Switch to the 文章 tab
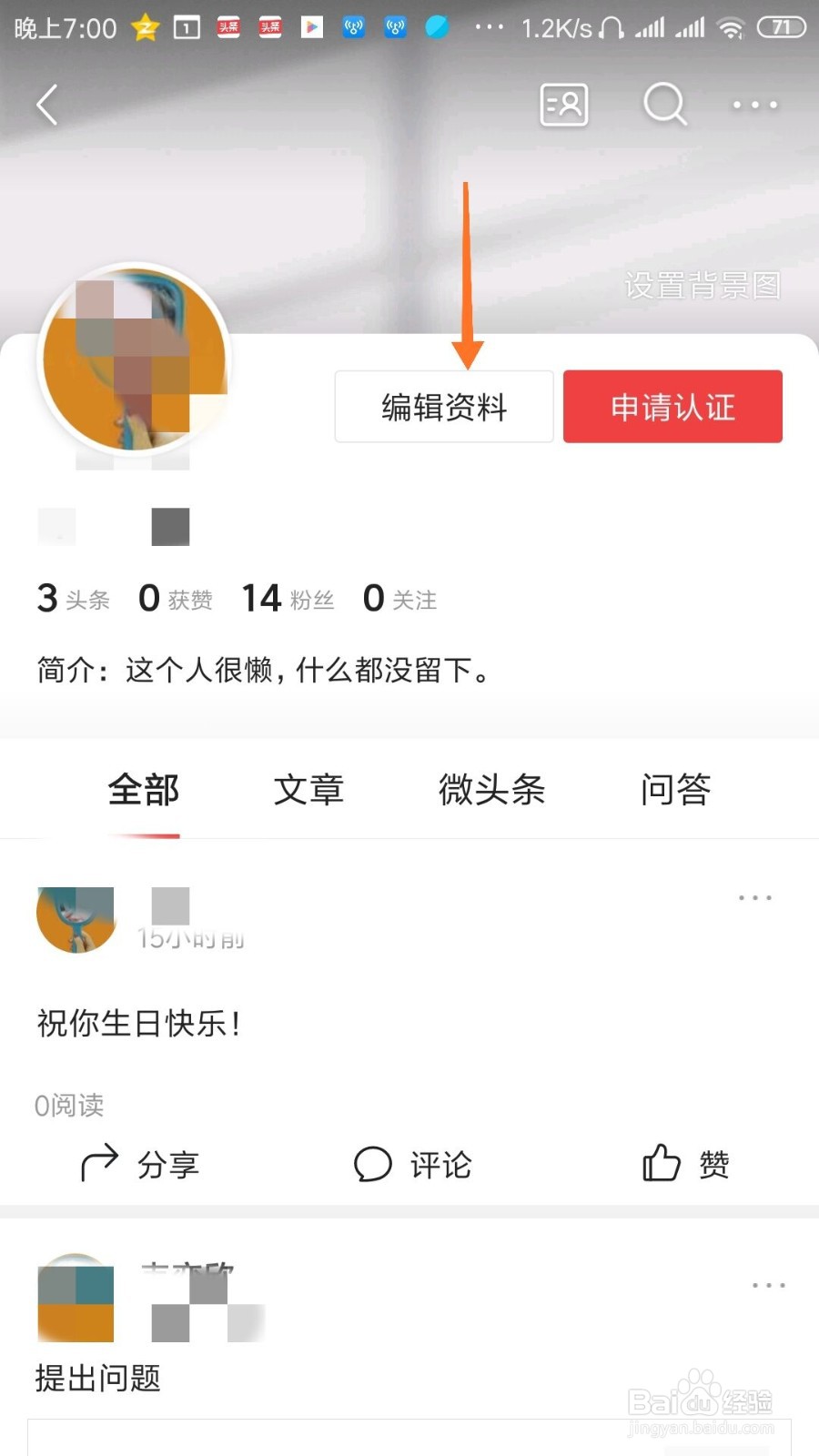 (309, 790)
